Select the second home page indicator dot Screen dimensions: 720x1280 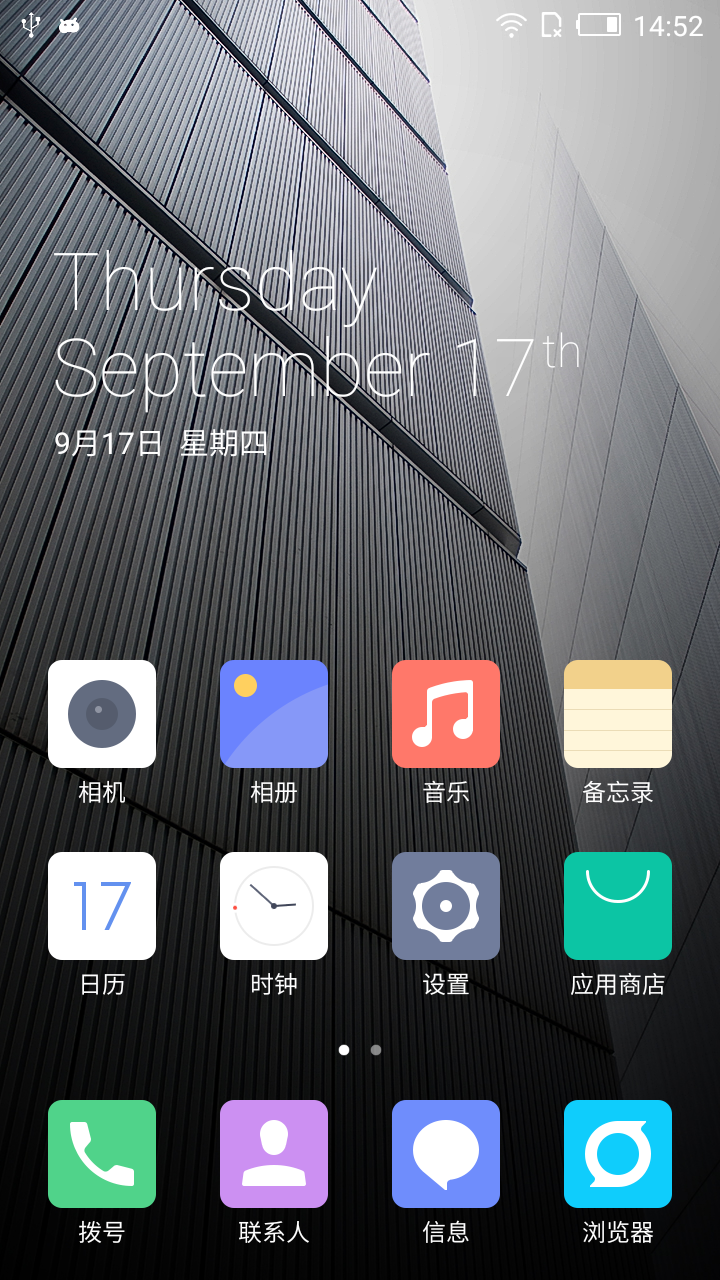[376, 1050]
